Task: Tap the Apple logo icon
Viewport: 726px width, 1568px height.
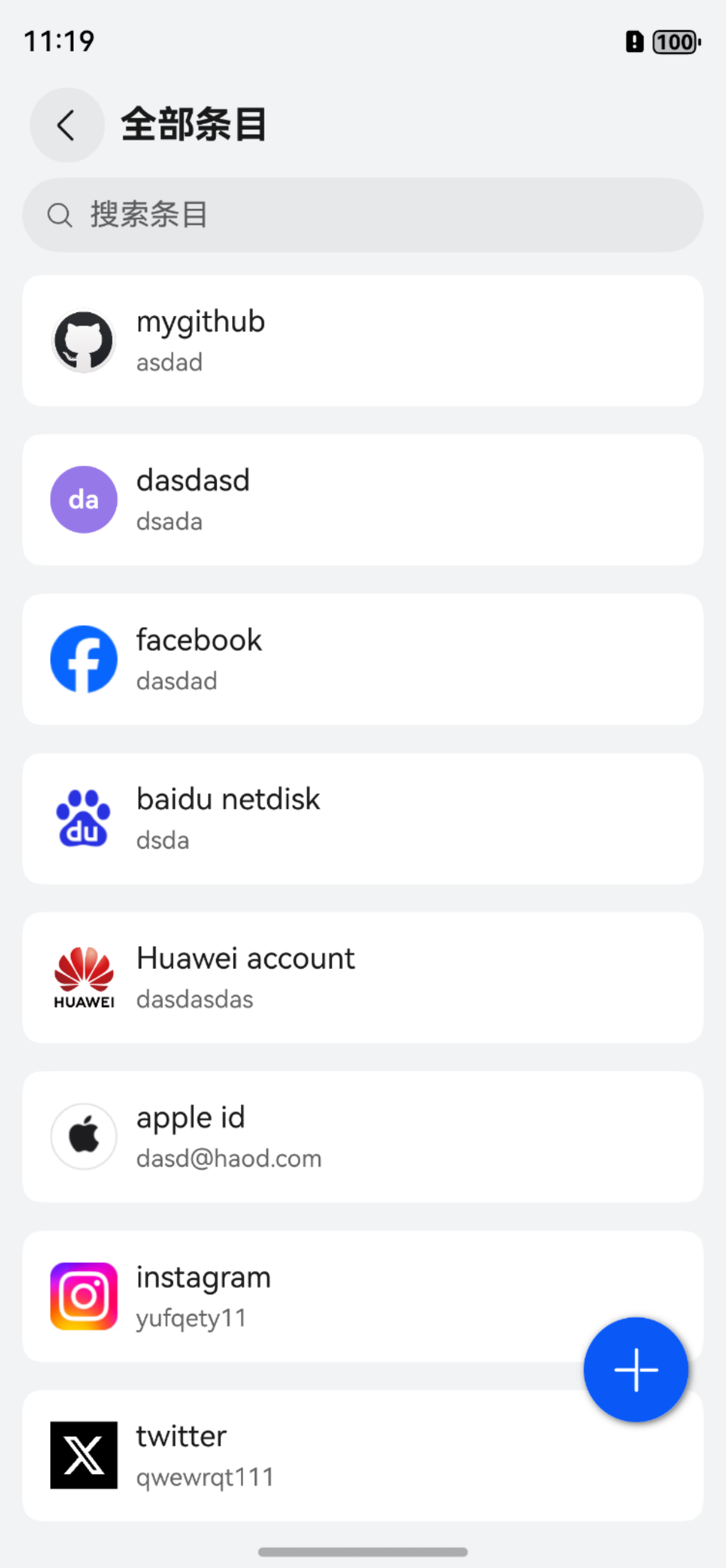Action: 84,1136
